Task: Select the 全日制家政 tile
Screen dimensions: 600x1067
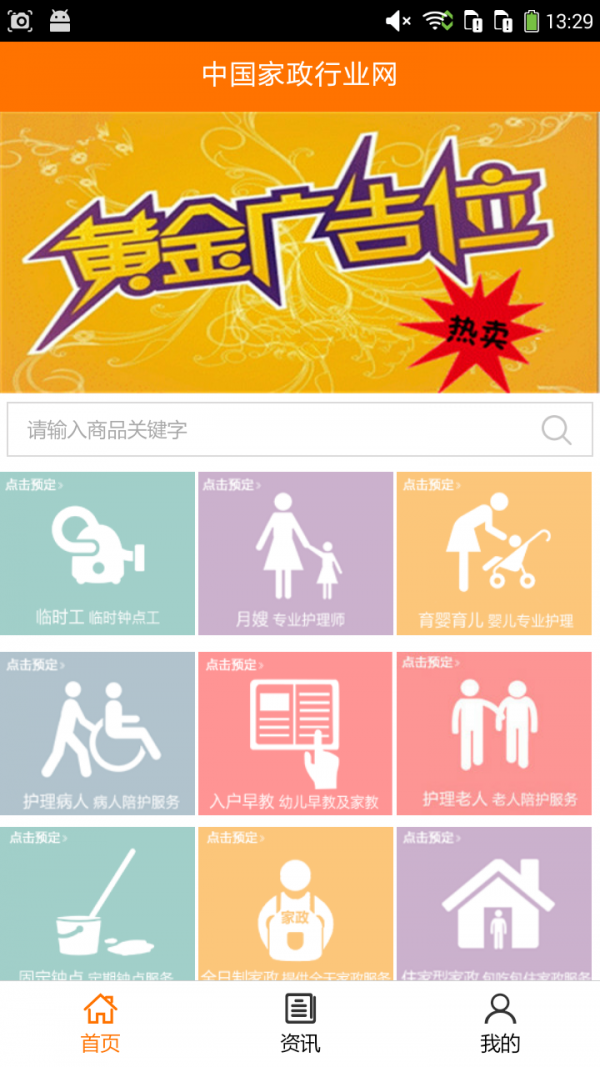Action: [295, 903]
